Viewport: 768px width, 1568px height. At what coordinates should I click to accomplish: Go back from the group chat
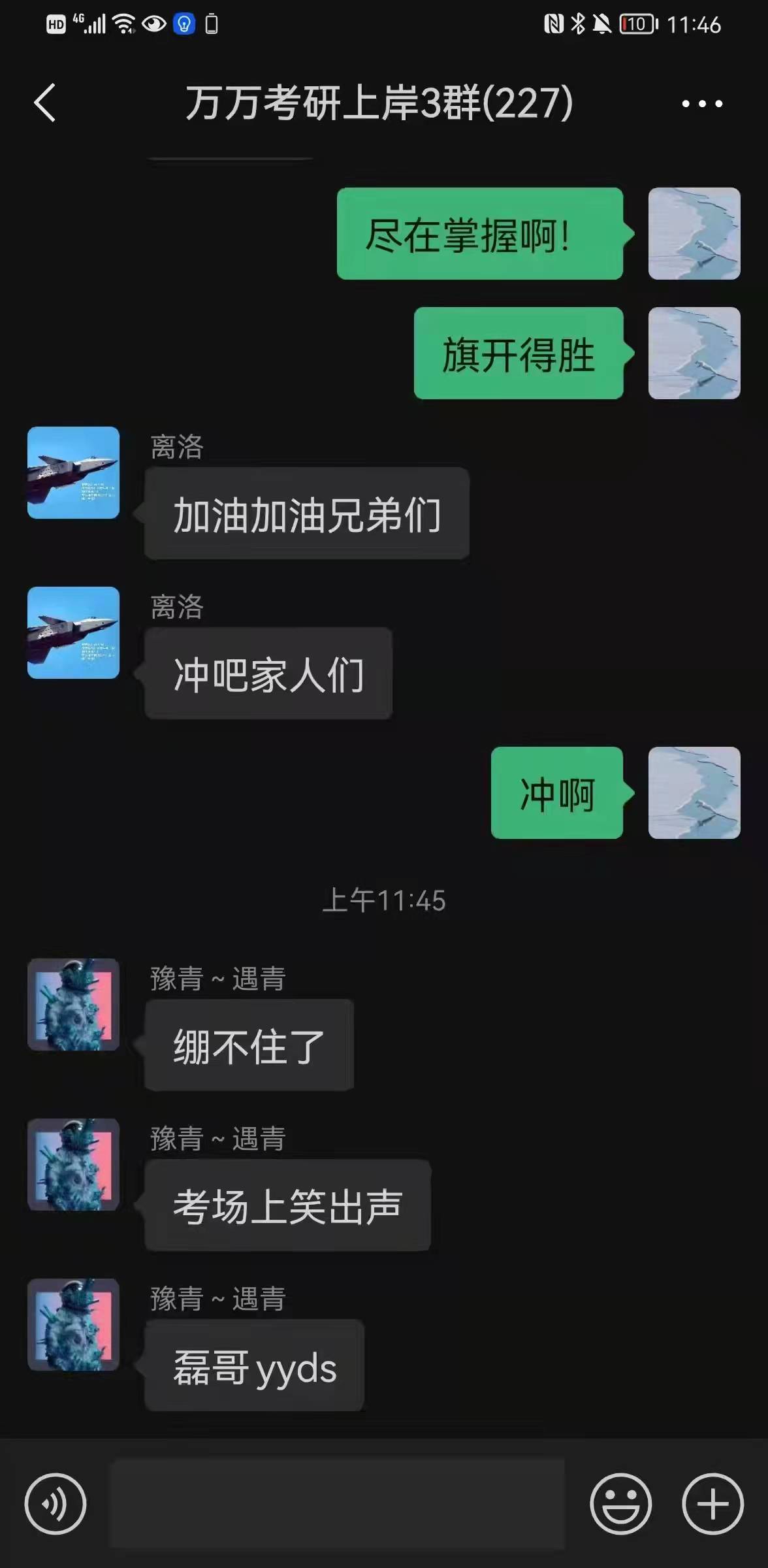[x=44, y=103]
